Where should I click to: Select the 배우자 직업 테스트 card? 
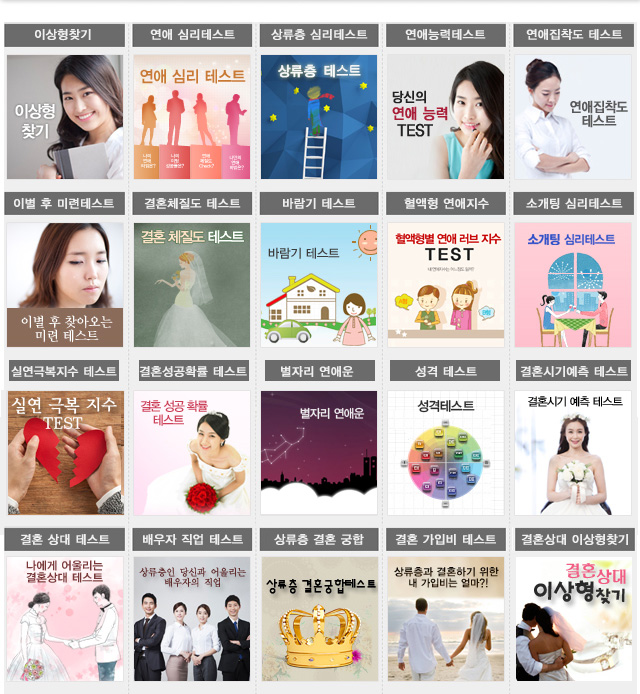[x=192, y=619]
